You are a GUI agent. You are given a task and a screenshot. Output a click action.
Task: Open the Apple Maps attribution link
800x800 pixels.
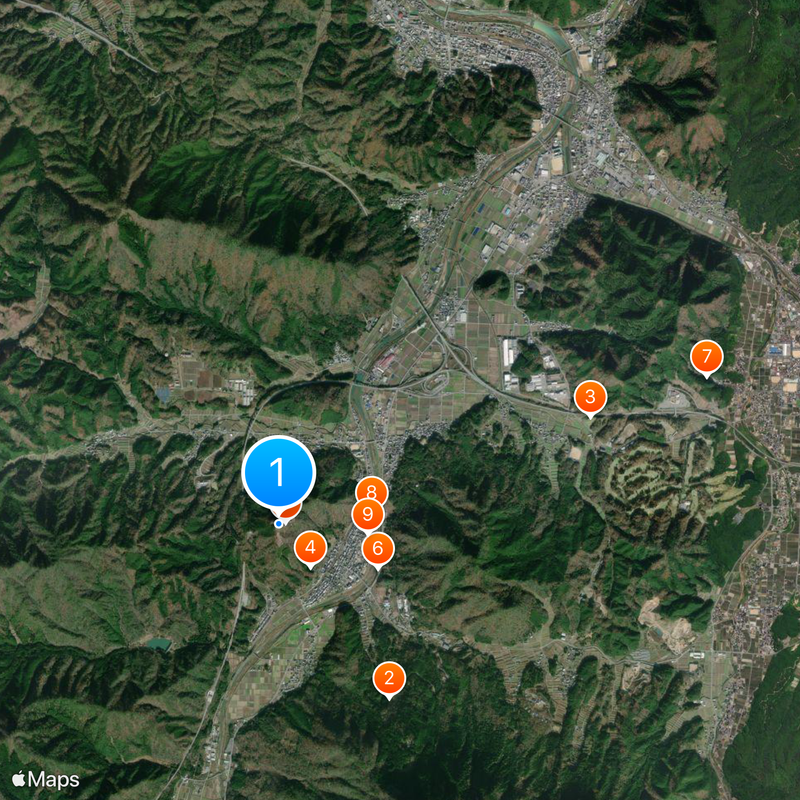pos(46,778)
